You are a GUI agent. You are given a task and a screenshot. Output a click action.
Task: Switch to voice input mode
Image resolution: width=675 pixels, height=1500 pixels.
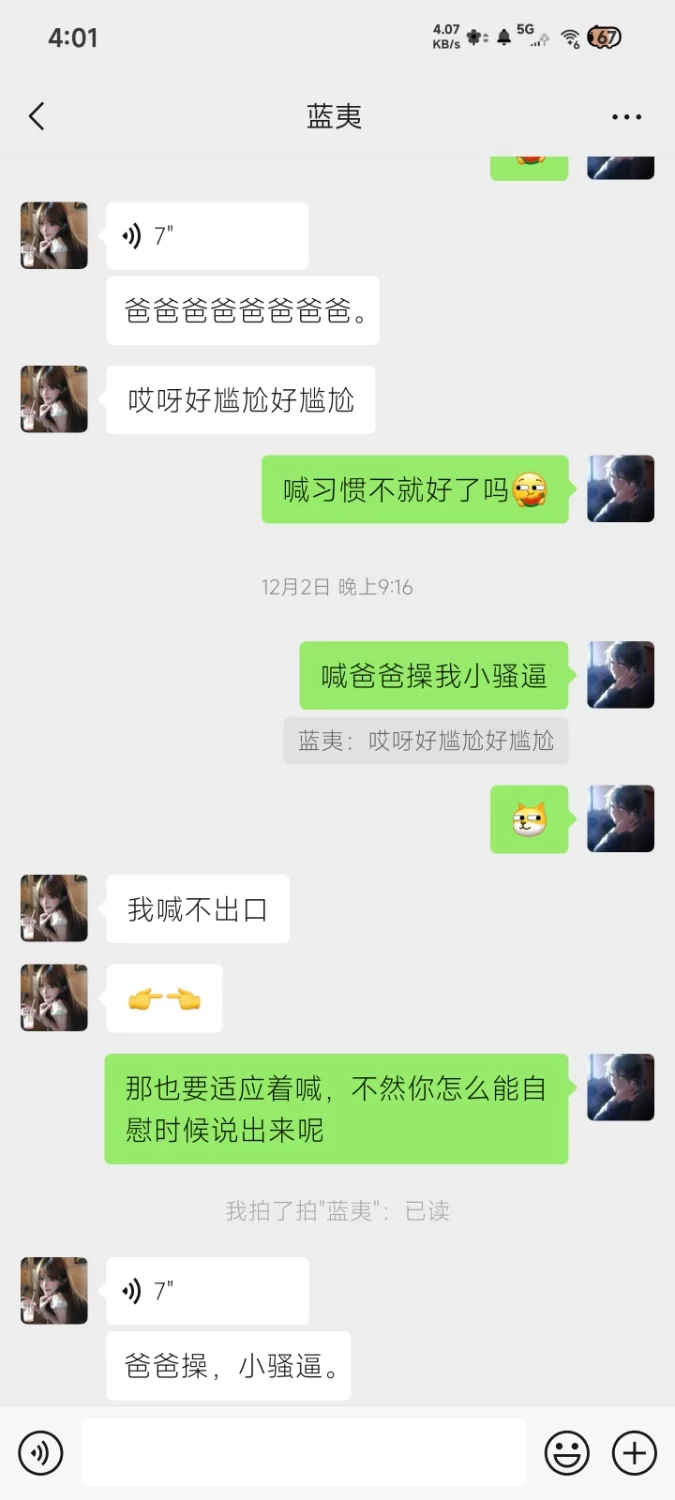click(41, 1452)
